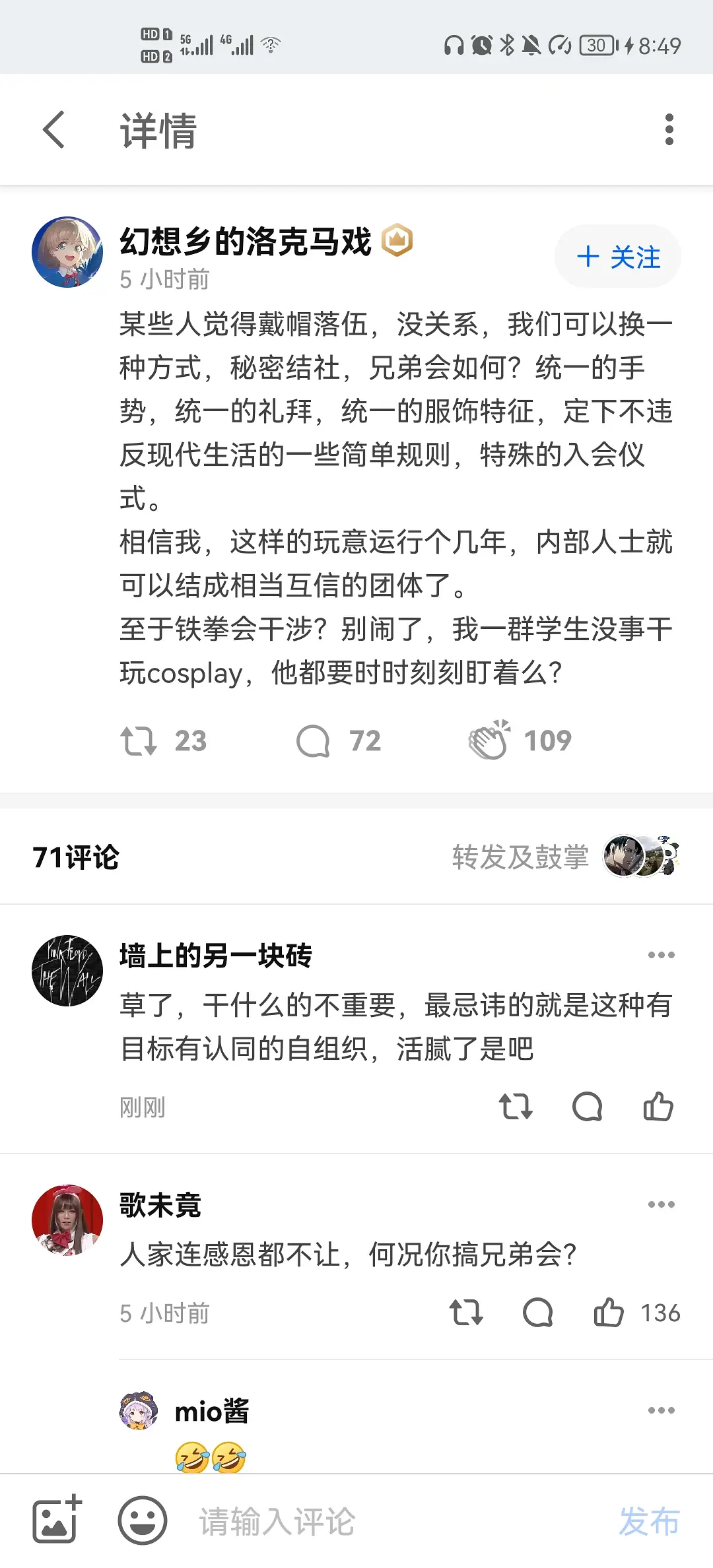The width and height of the screenshot is (713, 1568).
Task: Reply to 墙上的另一块砖's comment
Action: tap(587, 1107)
